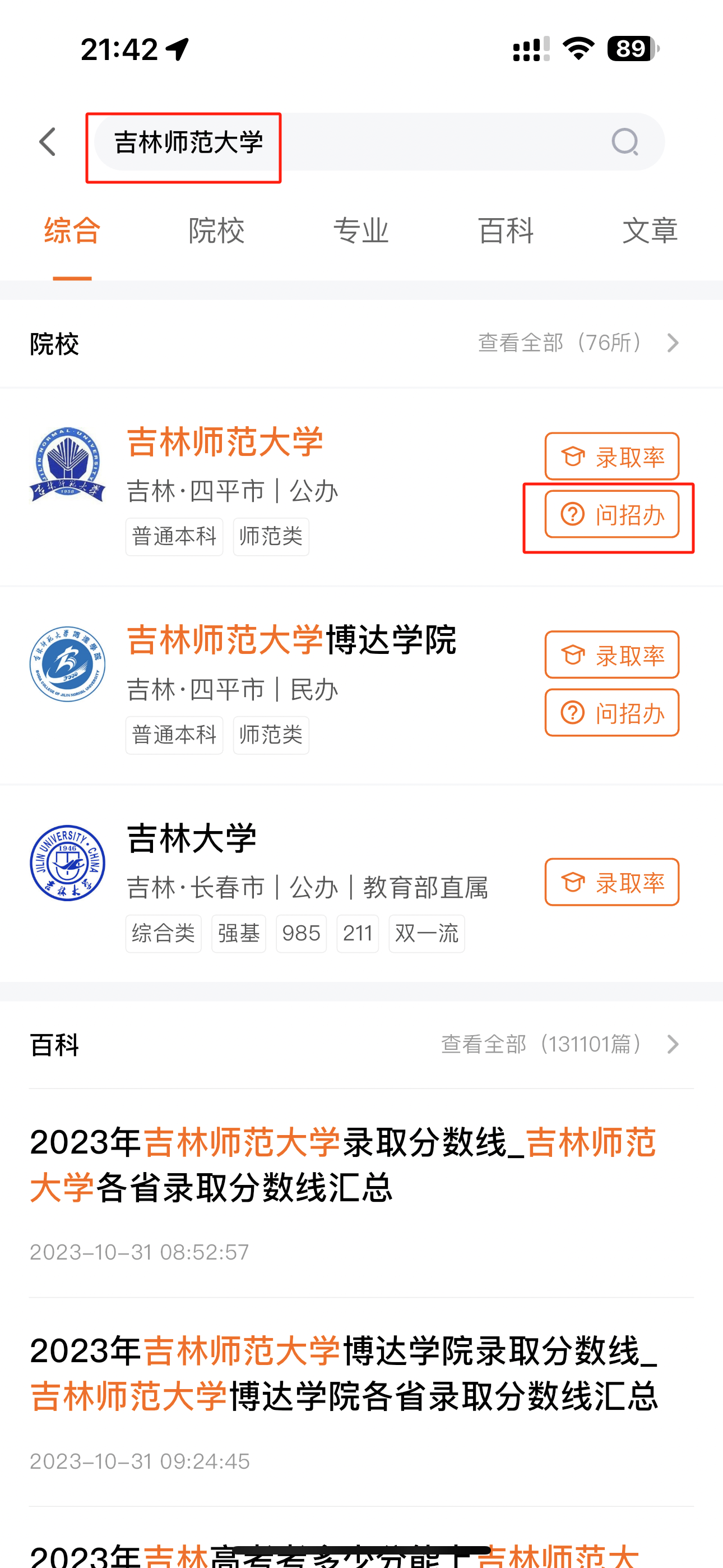The height and width of the screenshot is (1568, 723).
Task: Switch to the 院校 tab
Action: (x=217, y=230)
